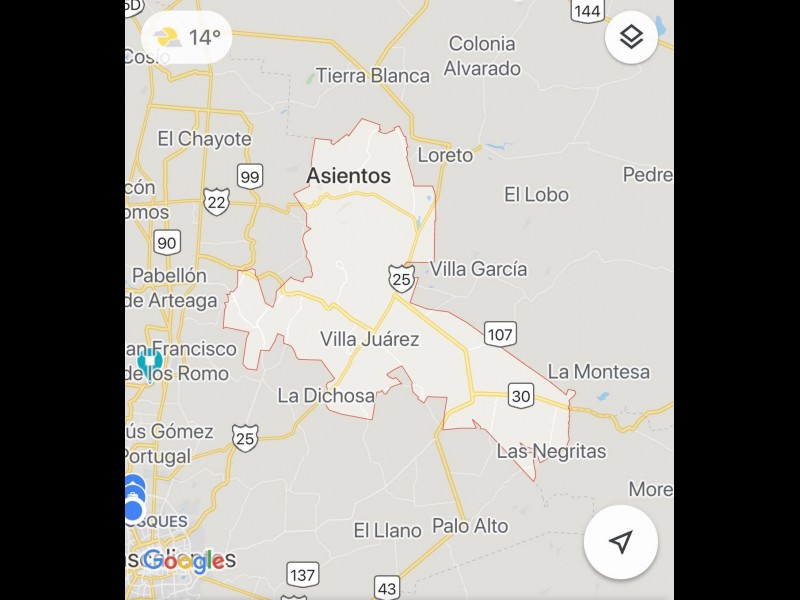Open the map layers button

coord(631,38)
